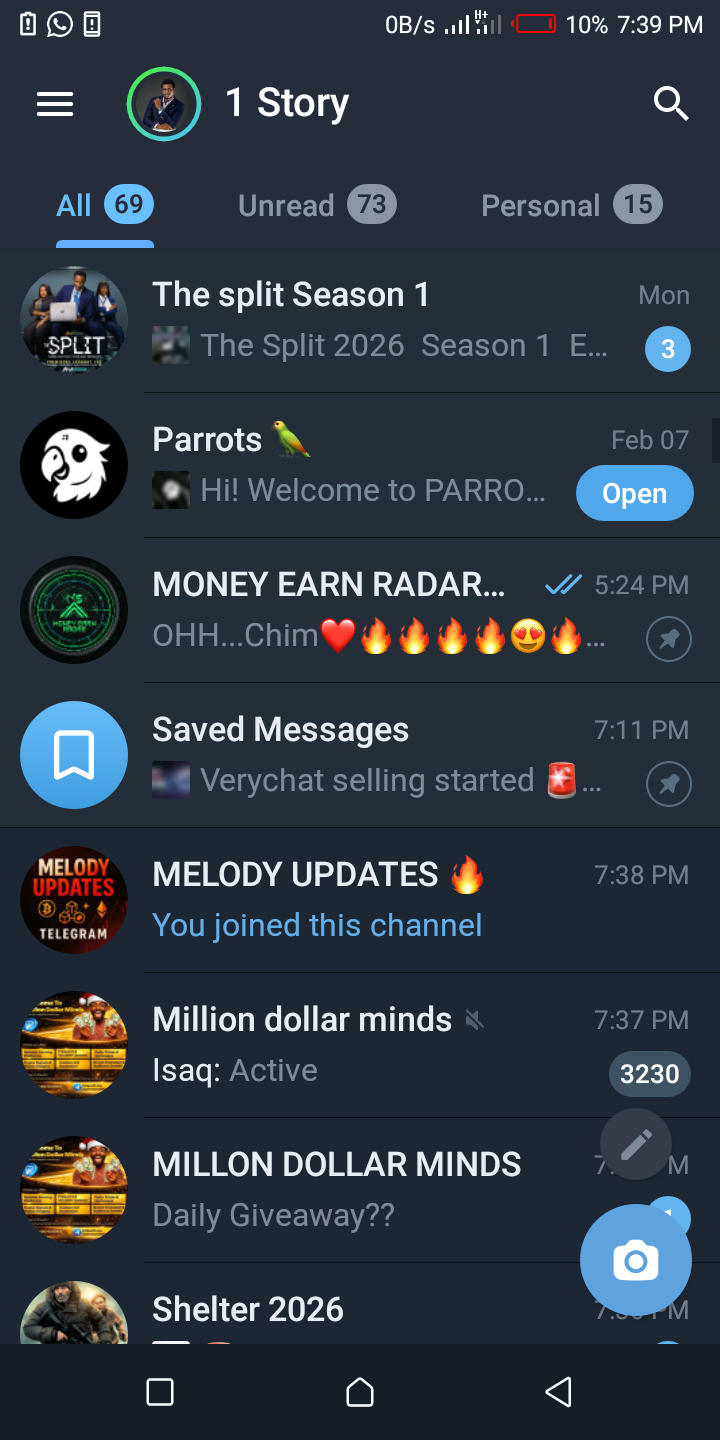Open the navigation drawer menu
The height and width of the screenshot is (1440, 720).
(x=55, y=104)
